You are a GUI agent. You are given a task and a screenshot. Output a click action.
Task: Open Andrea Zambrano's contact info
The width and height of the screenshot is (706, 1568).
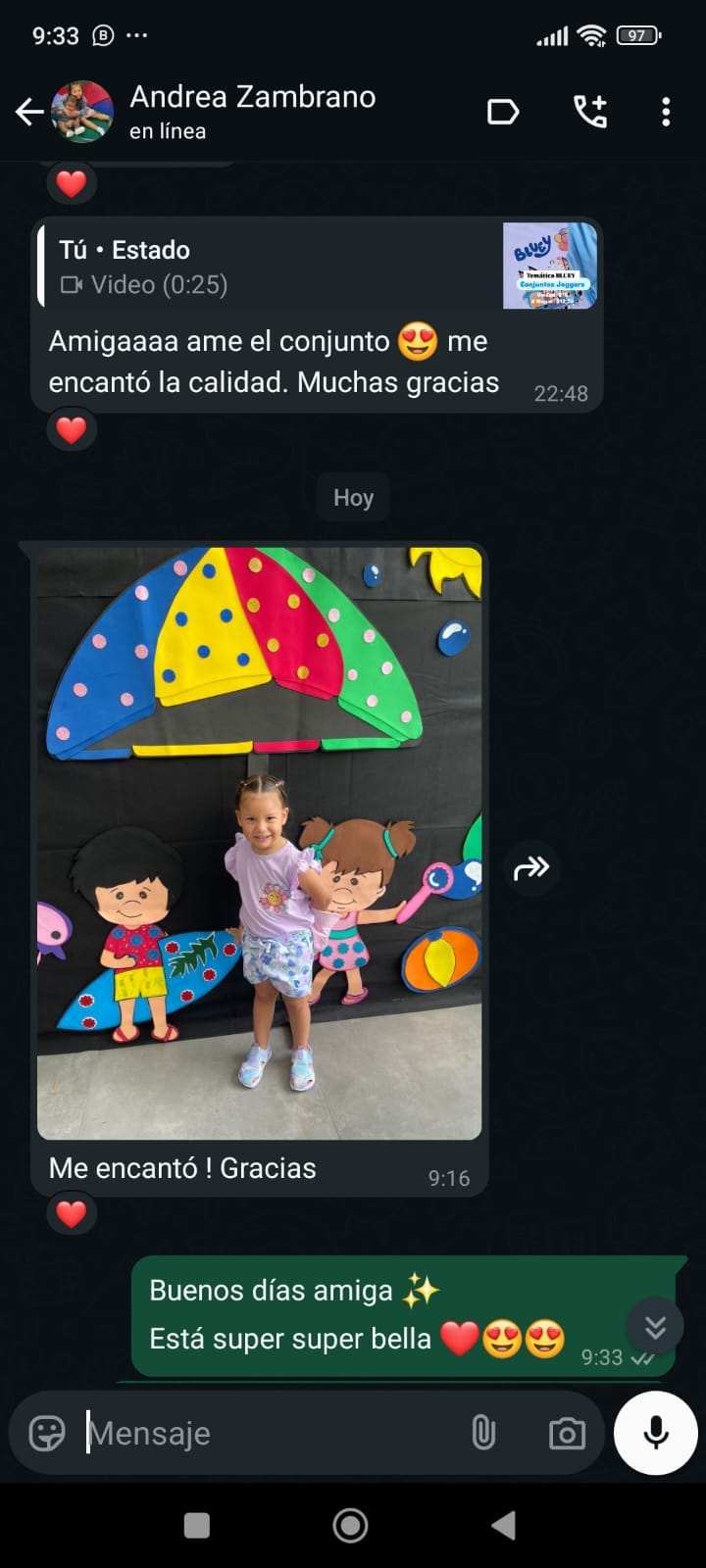click(252, 111)
